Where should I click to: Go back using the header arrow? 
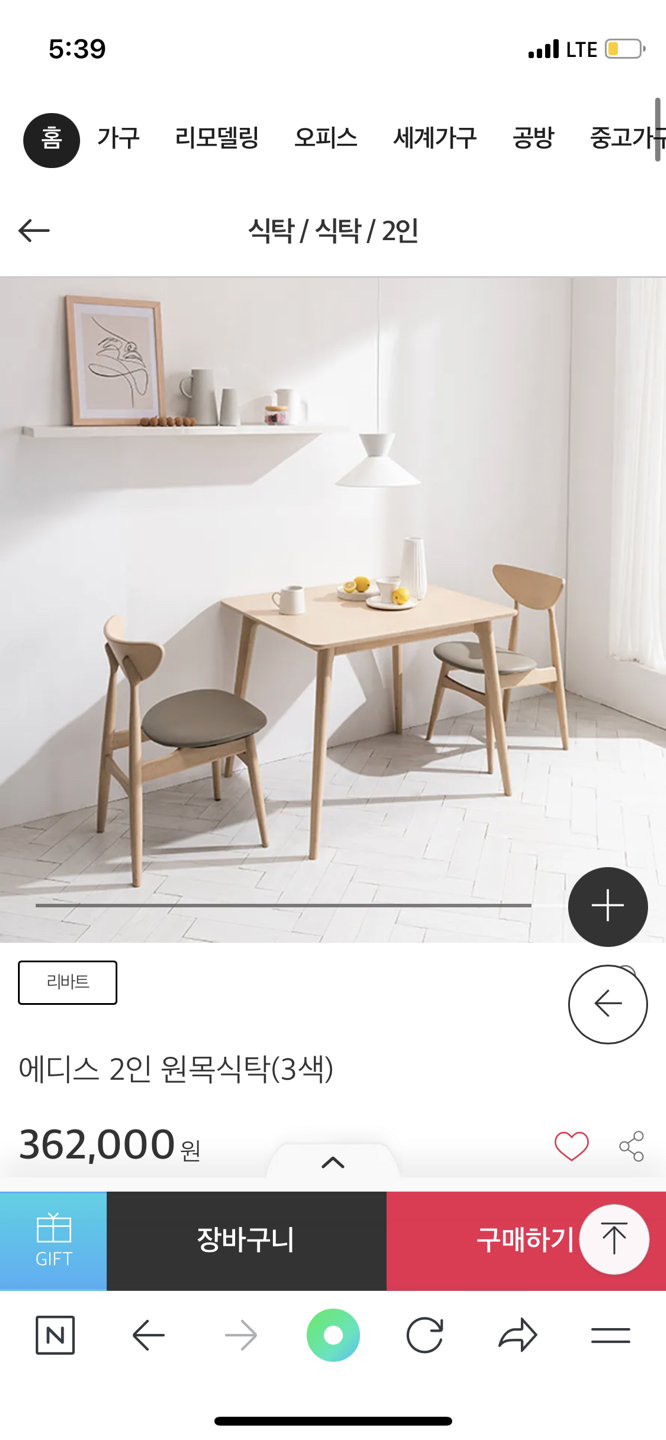(x=34, y=231)
